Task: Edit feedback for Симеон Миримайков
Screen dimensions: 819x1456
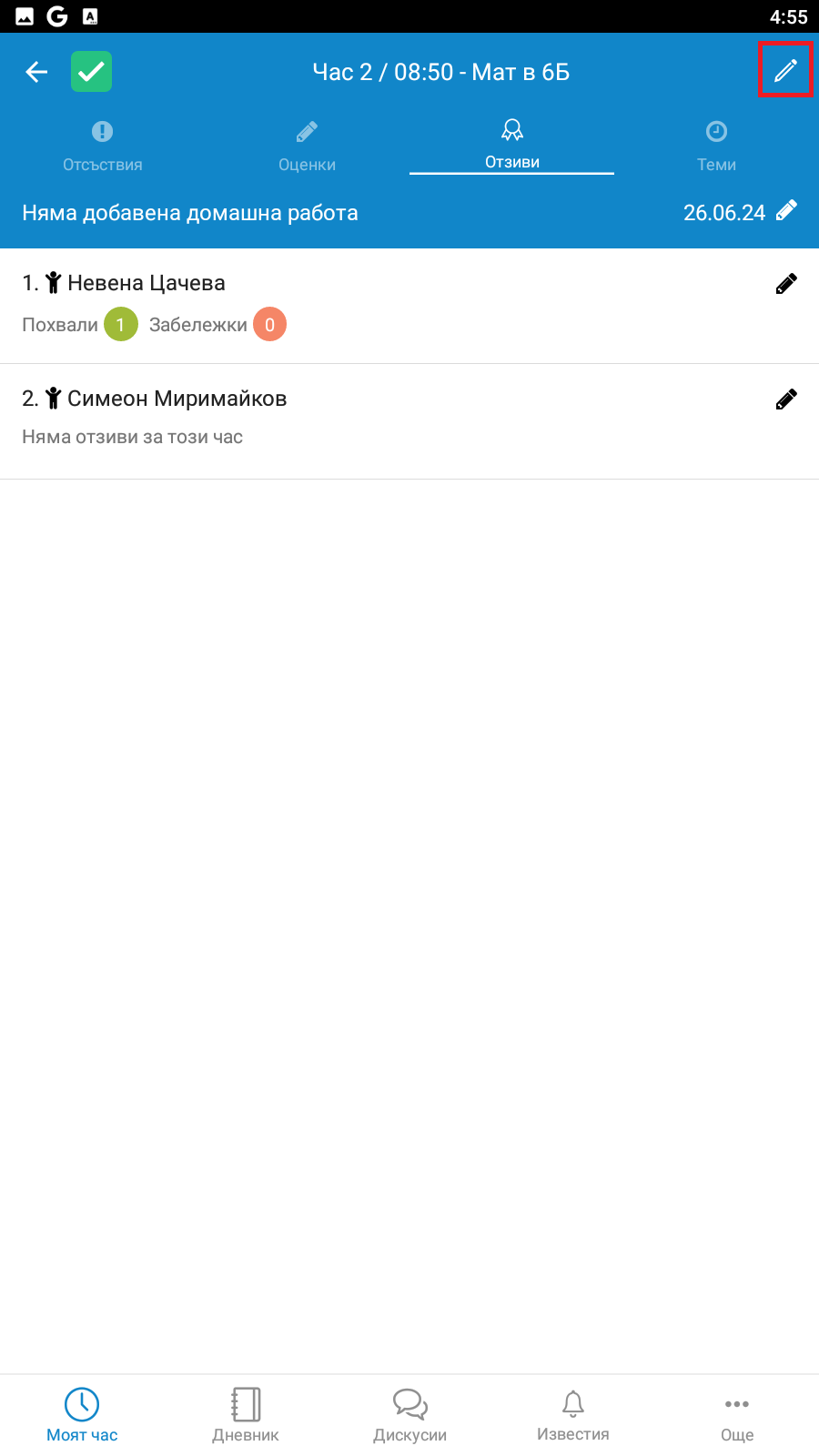Action: click(786, 399)
